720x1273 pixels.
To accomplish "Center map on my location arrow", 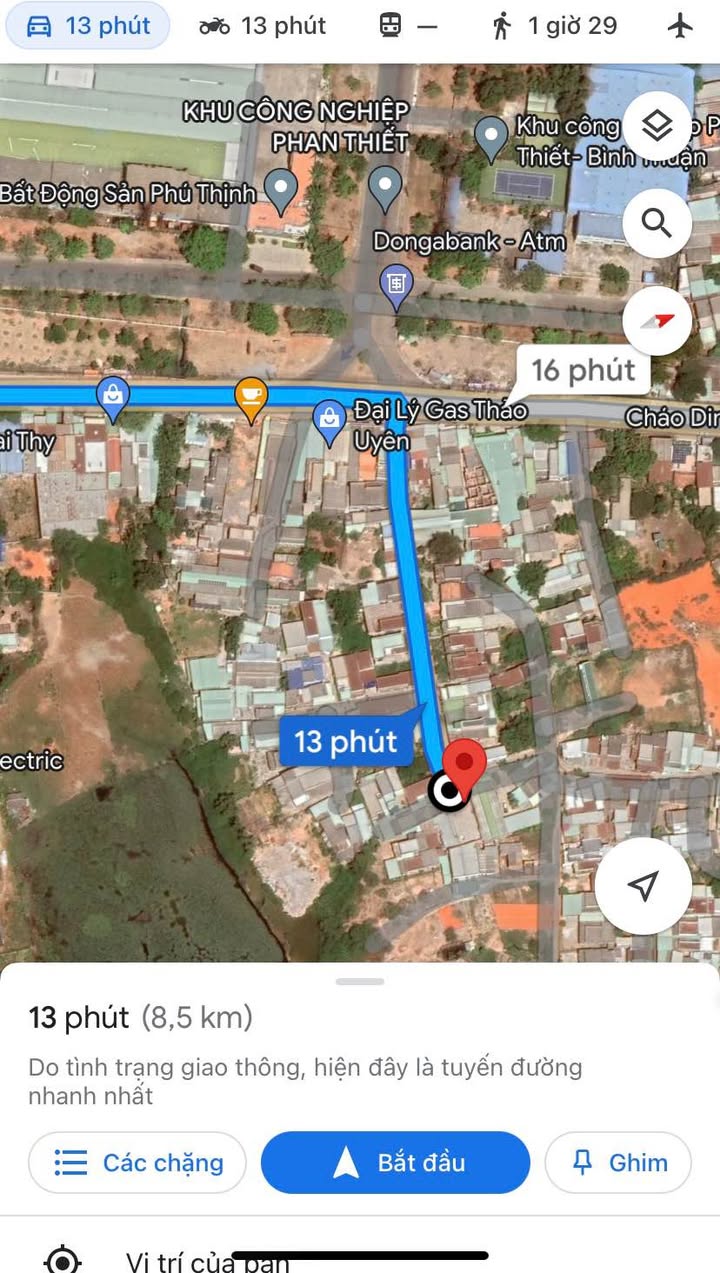I will point(644,885).
